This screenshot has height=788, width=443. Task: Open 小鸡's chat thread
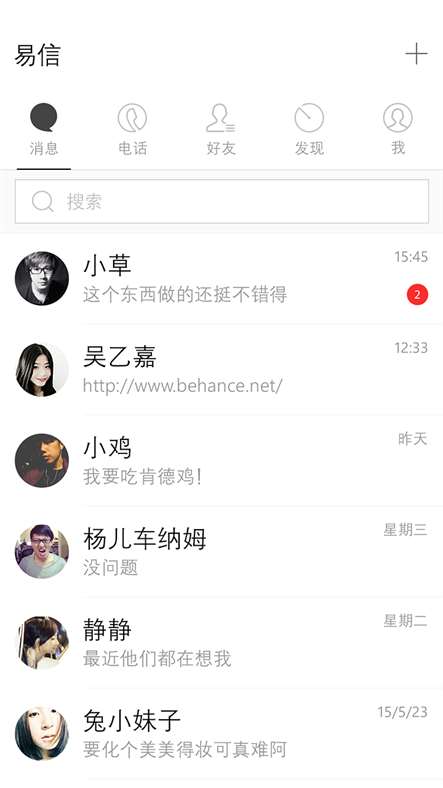tap(222, 460)
